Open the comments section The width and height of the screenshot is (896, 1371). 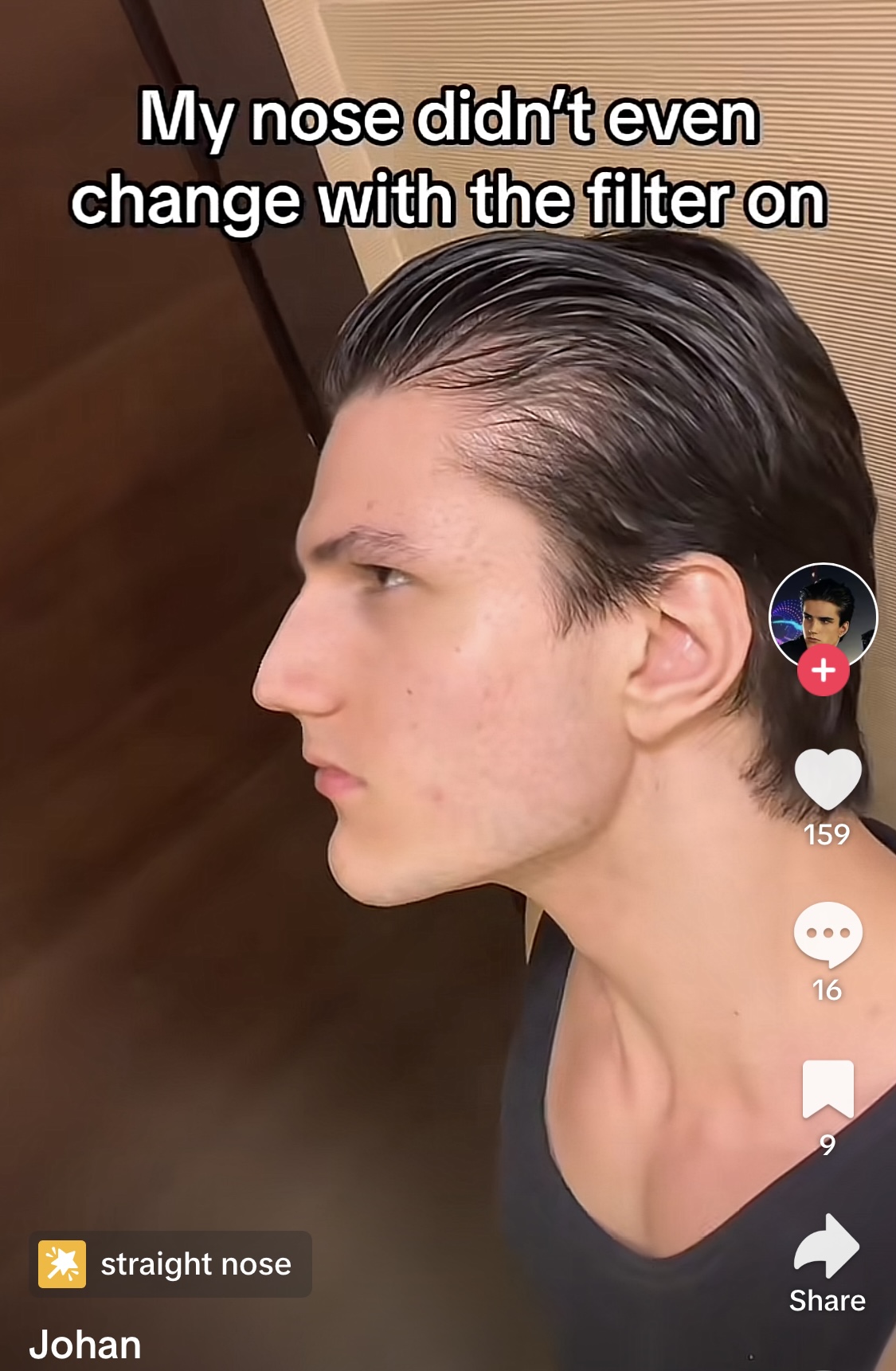828,933
